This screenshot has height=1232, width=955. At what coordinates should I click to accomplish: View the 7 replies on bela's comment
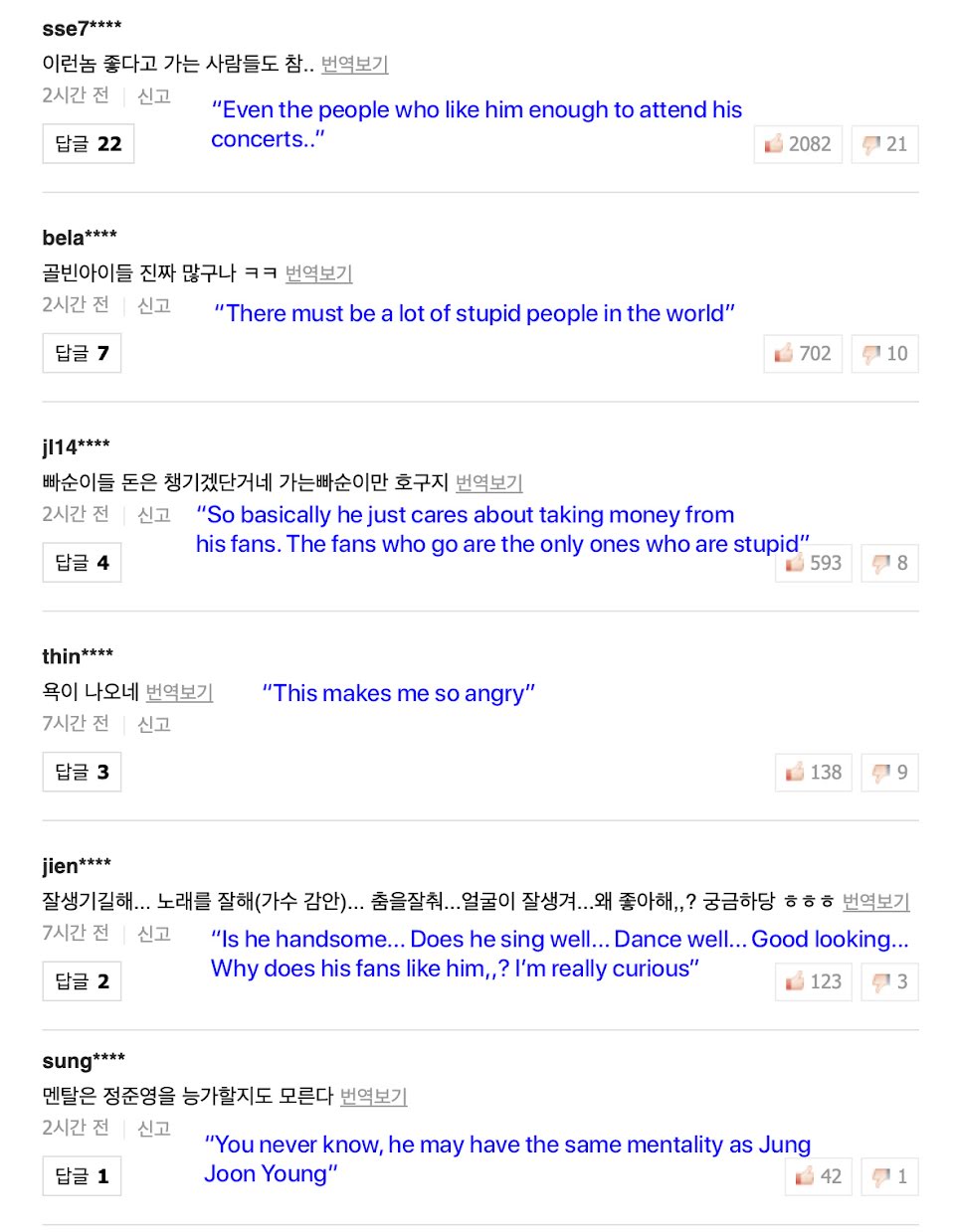point(82,353)
